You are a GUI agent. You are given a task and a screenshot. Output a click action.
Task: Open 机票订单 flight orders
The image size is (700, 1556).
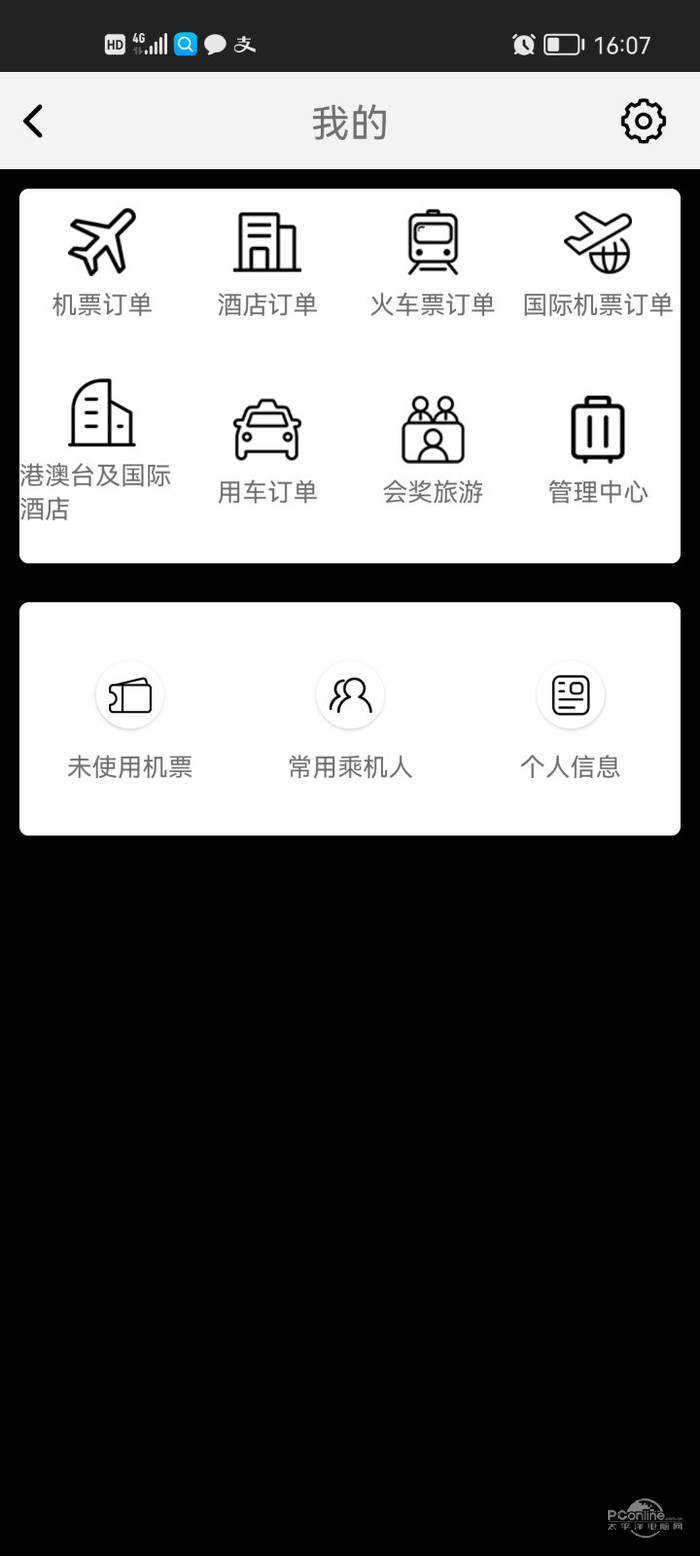[102, 262]
